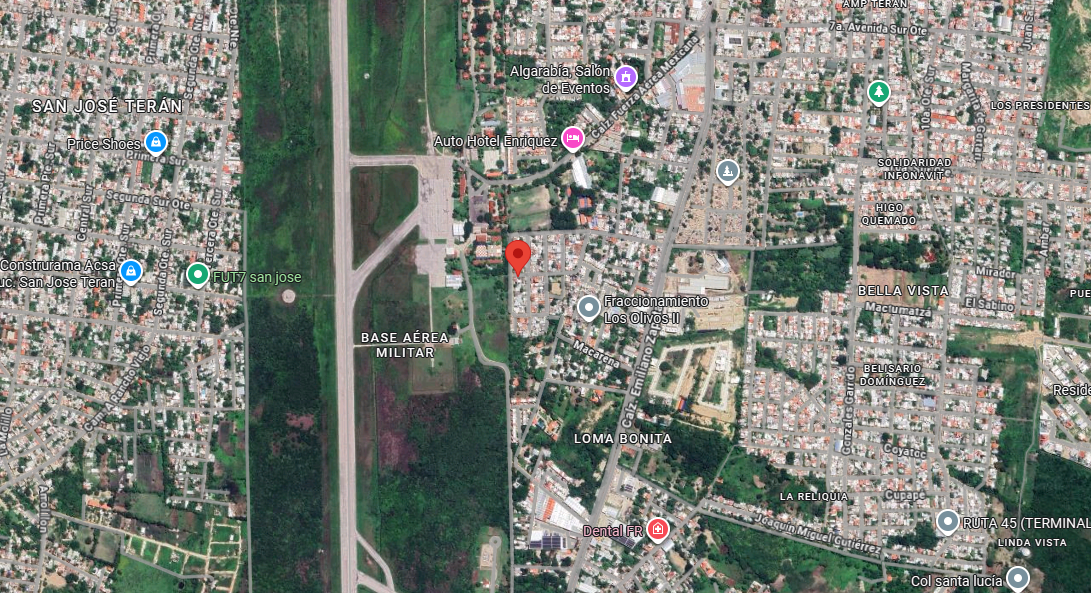Tap the FUT7 san jose pin
This screenshot has height=593, width=1091.
(198, 274)
